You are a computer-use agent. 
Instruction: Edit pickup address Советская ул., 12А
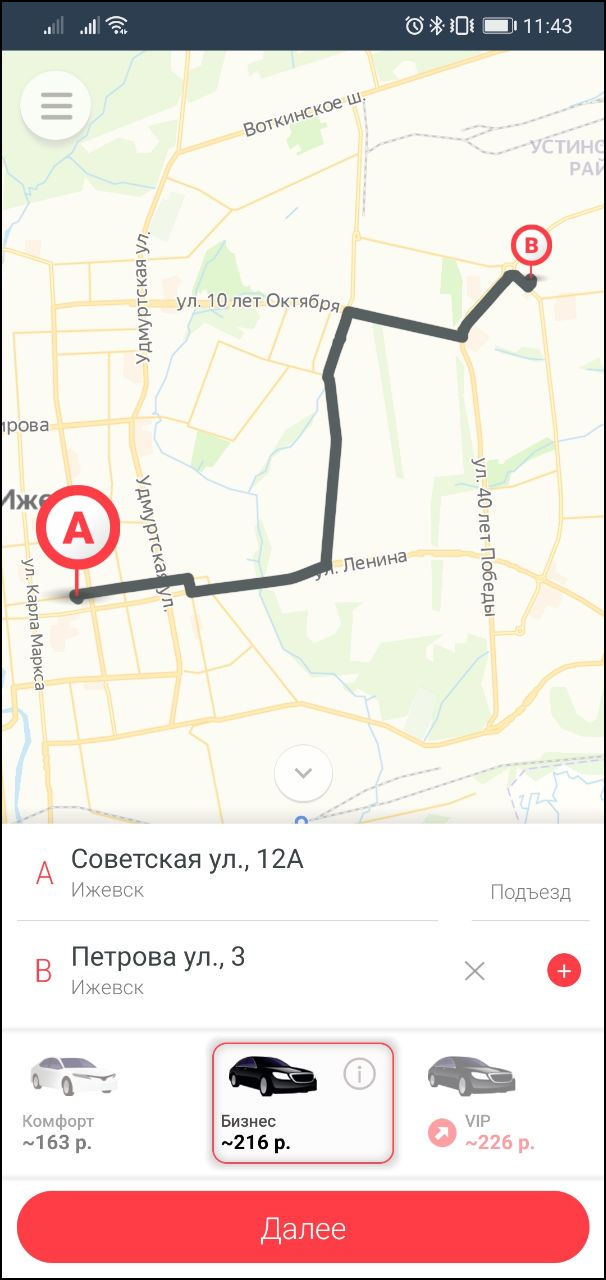click(228, 872)
